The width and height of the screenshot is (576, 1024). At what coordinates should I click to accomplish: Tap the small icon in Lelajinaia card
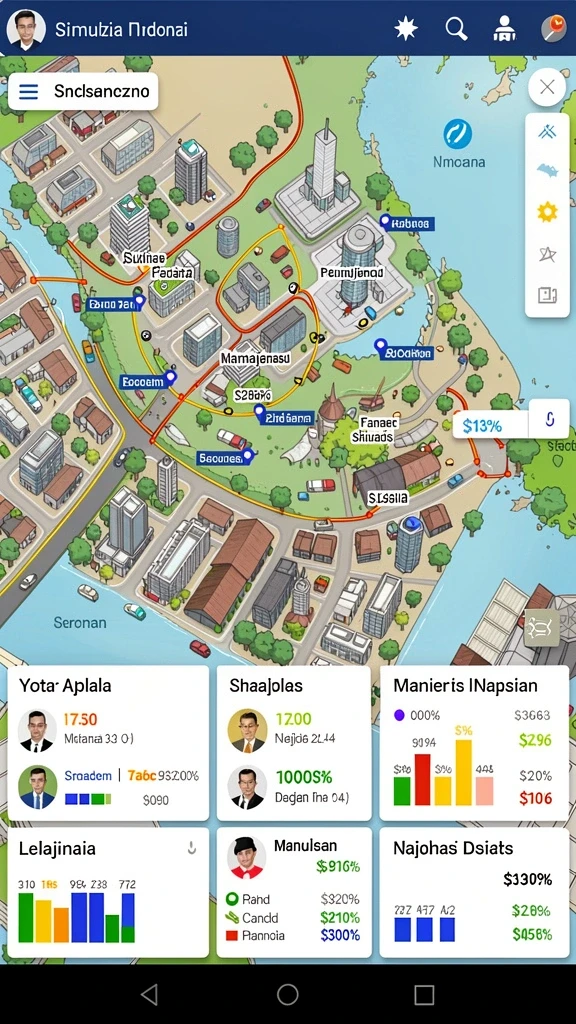pos(191,848)
